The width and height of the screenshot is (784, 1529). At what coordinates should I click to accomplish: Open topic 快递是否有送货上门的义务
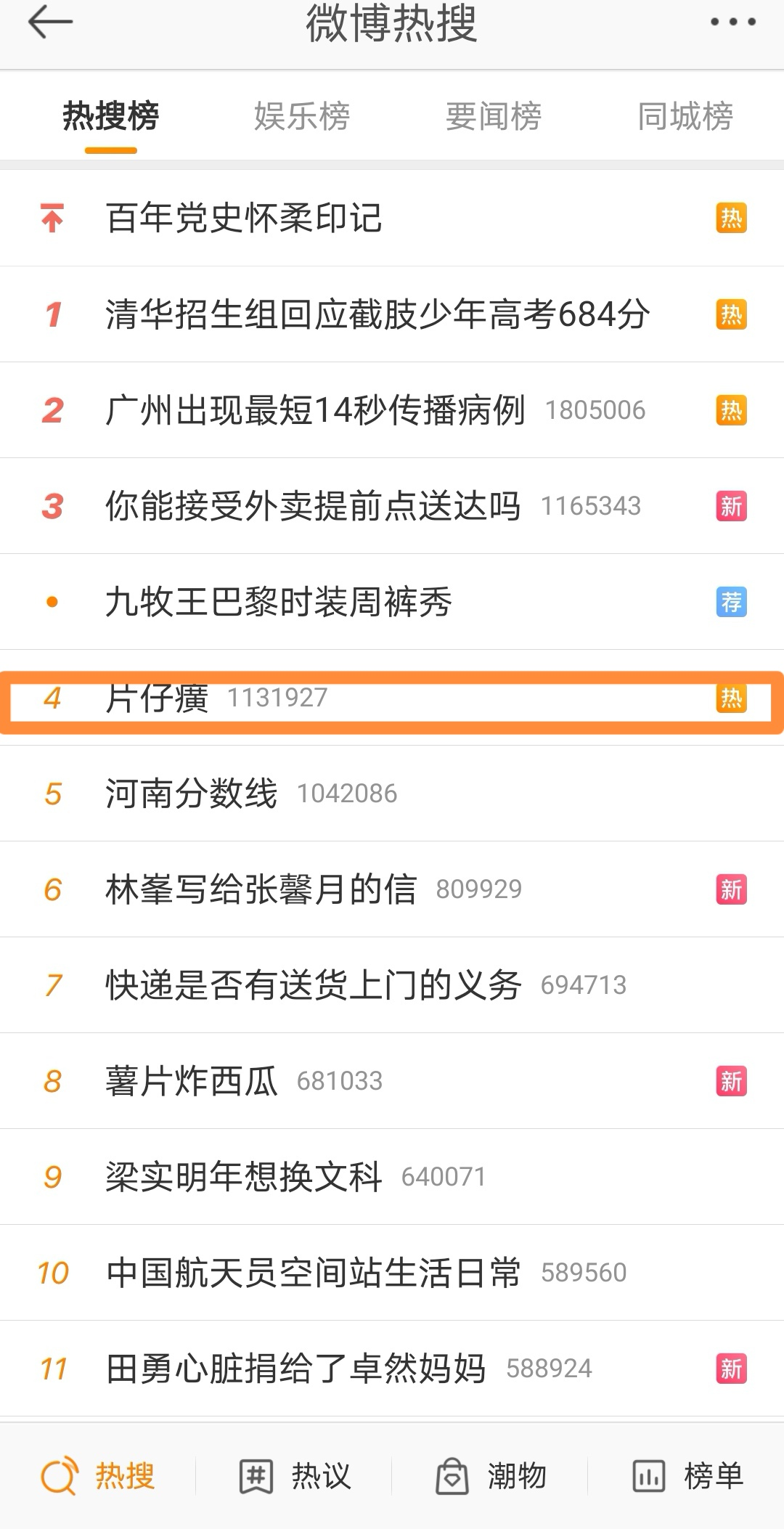point(313,985)
